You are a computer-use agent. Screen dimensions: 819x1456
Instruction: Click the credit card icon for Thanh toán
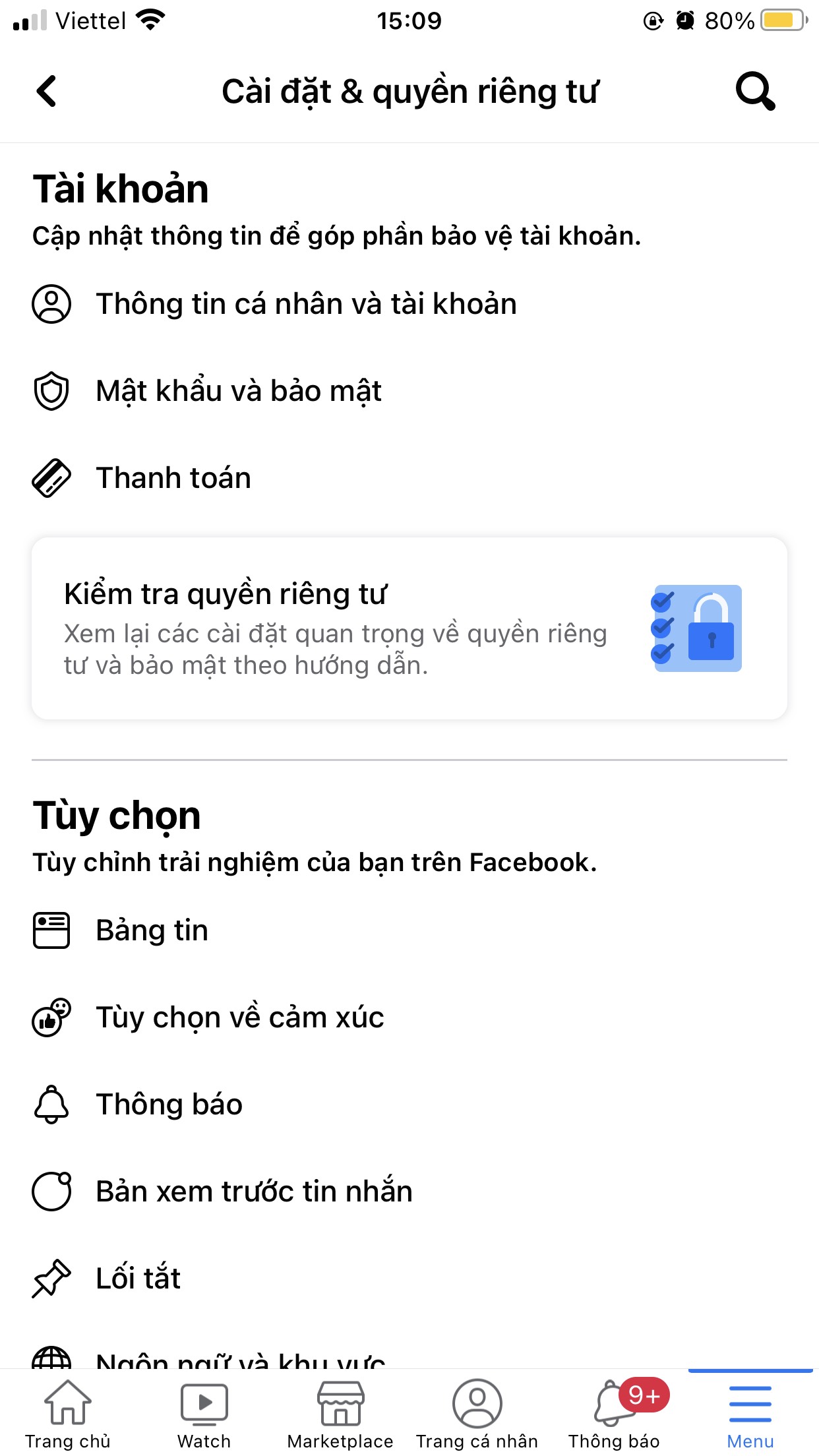point(51,477)
